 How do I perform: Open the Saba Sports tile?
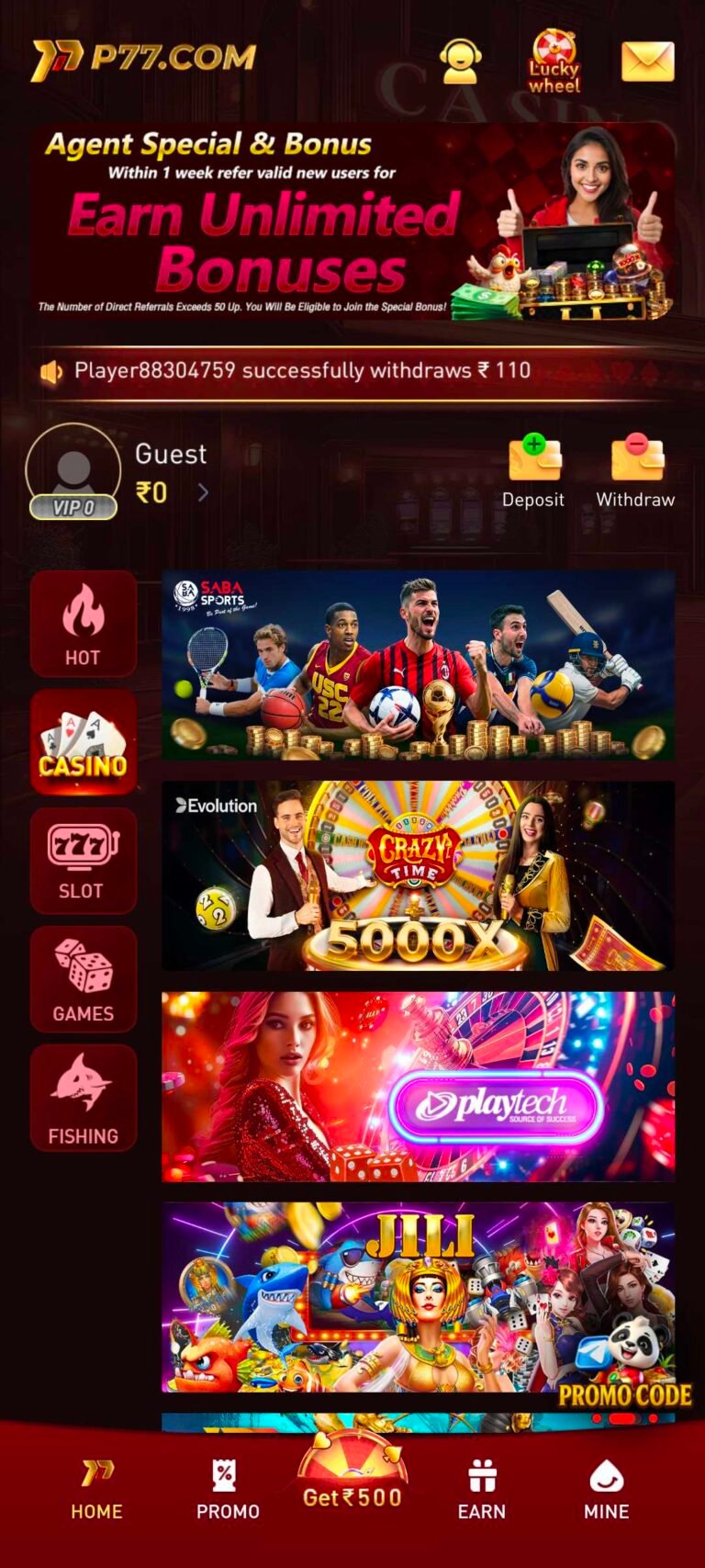(x=418, y=664)
